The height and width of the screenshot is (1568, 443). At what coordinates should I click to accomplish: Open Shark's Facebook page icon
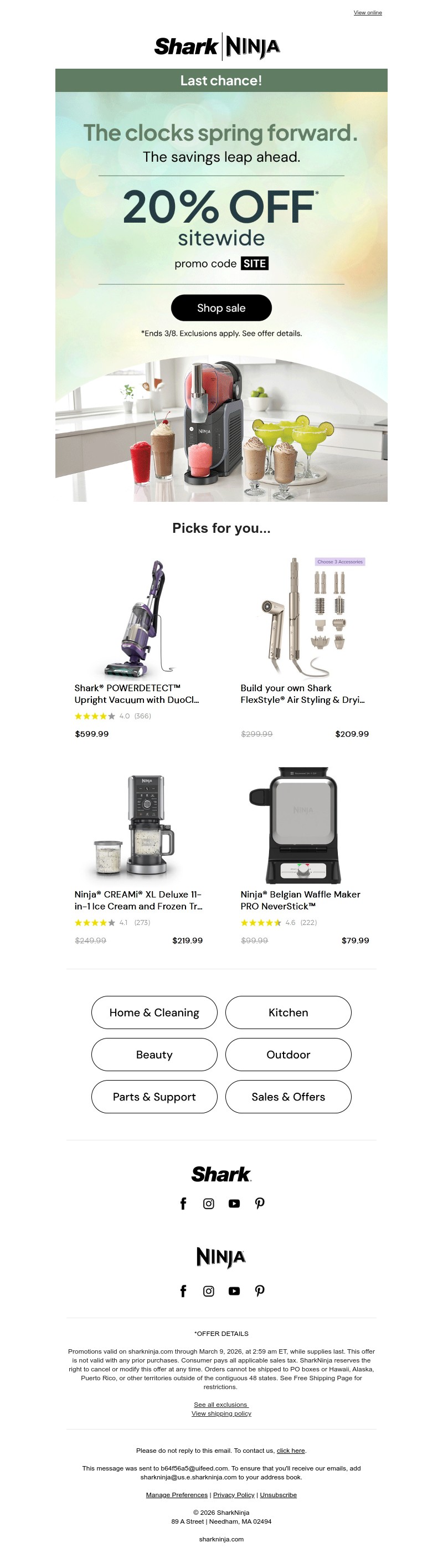pos(183,1204)
